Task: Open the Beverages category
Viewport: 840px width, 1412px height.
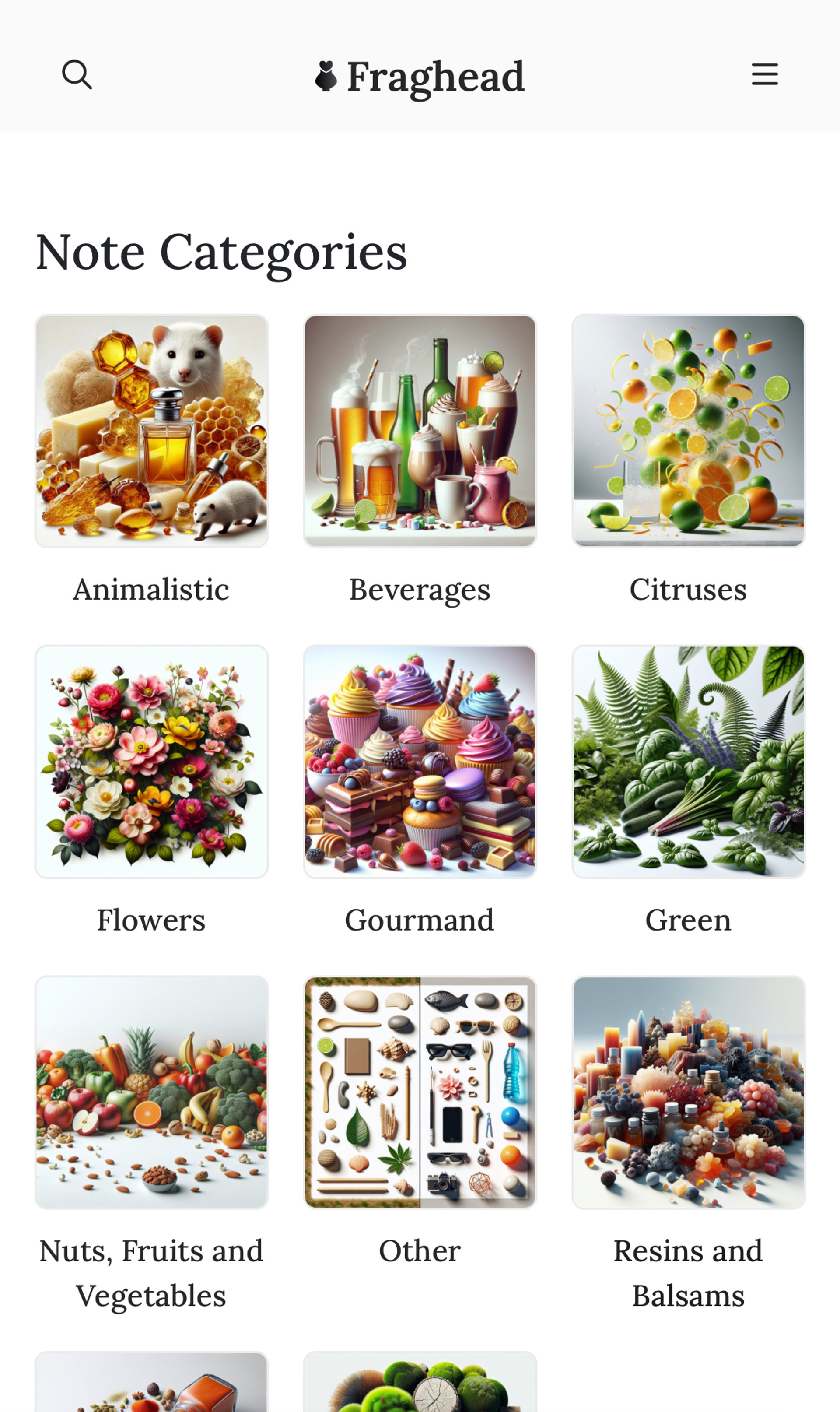Action: pos(420,432)
